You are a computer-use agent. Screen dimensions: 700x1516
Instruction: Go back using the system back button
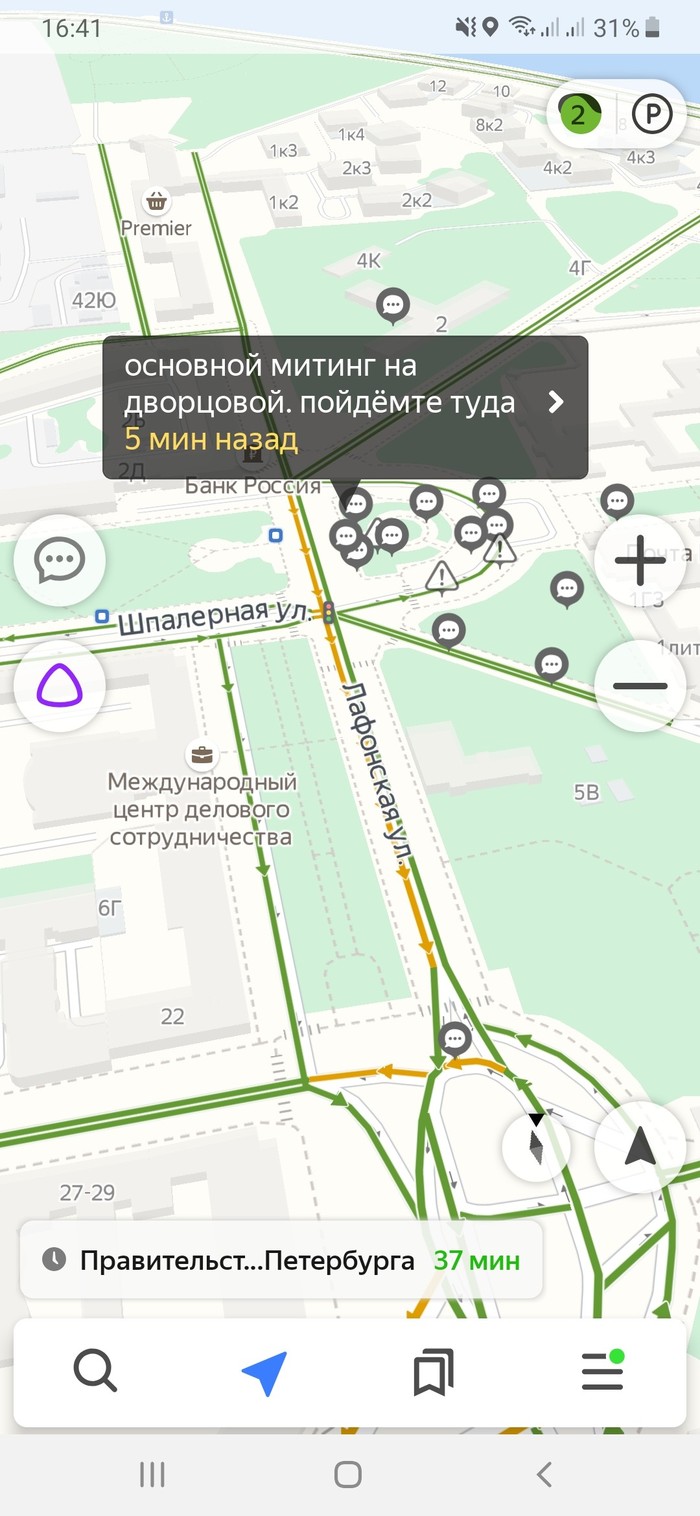[x=544, y=1473]
